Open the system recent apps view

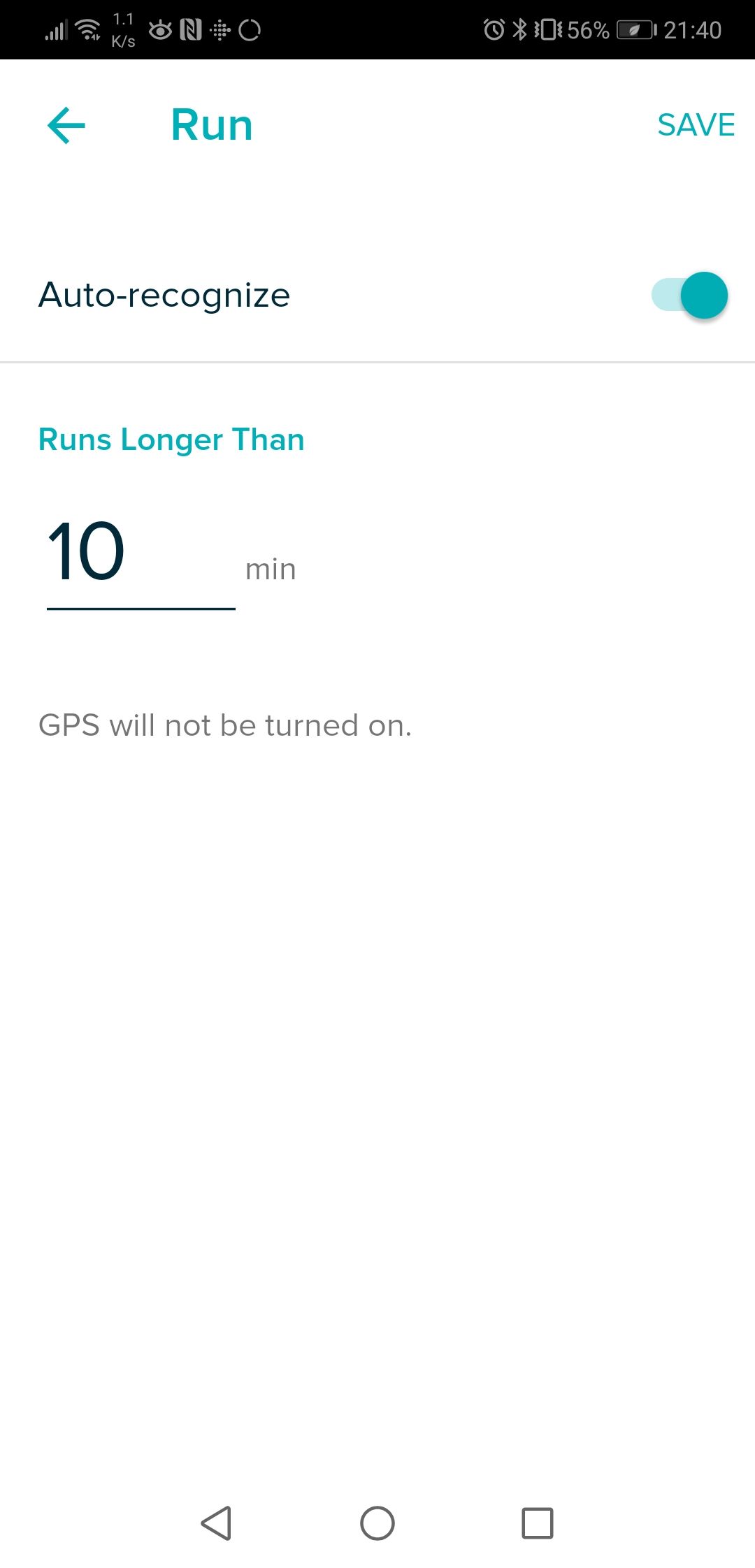(x=538, y=1523)
